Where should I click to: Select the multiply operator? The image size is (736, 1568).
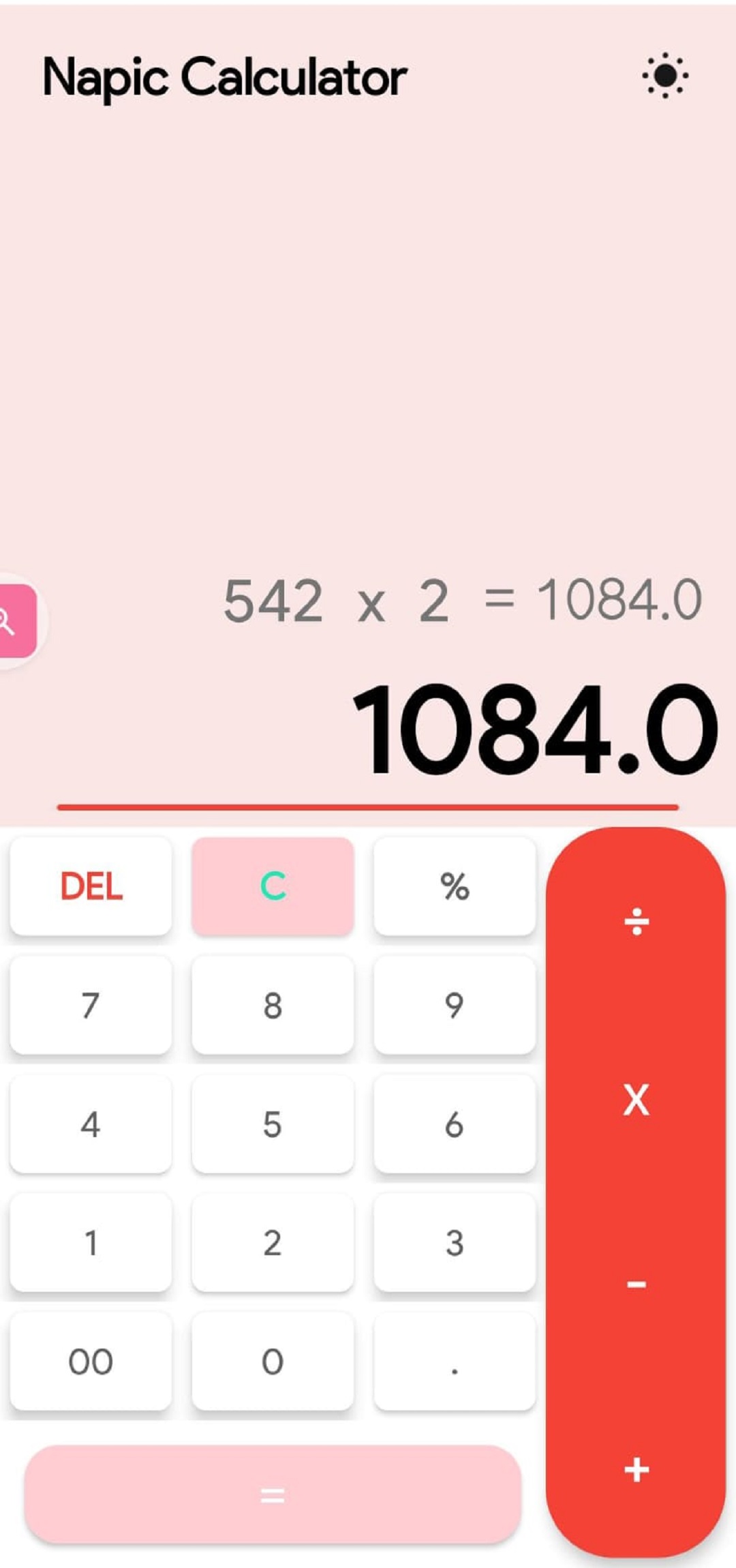pos(636,1100)
